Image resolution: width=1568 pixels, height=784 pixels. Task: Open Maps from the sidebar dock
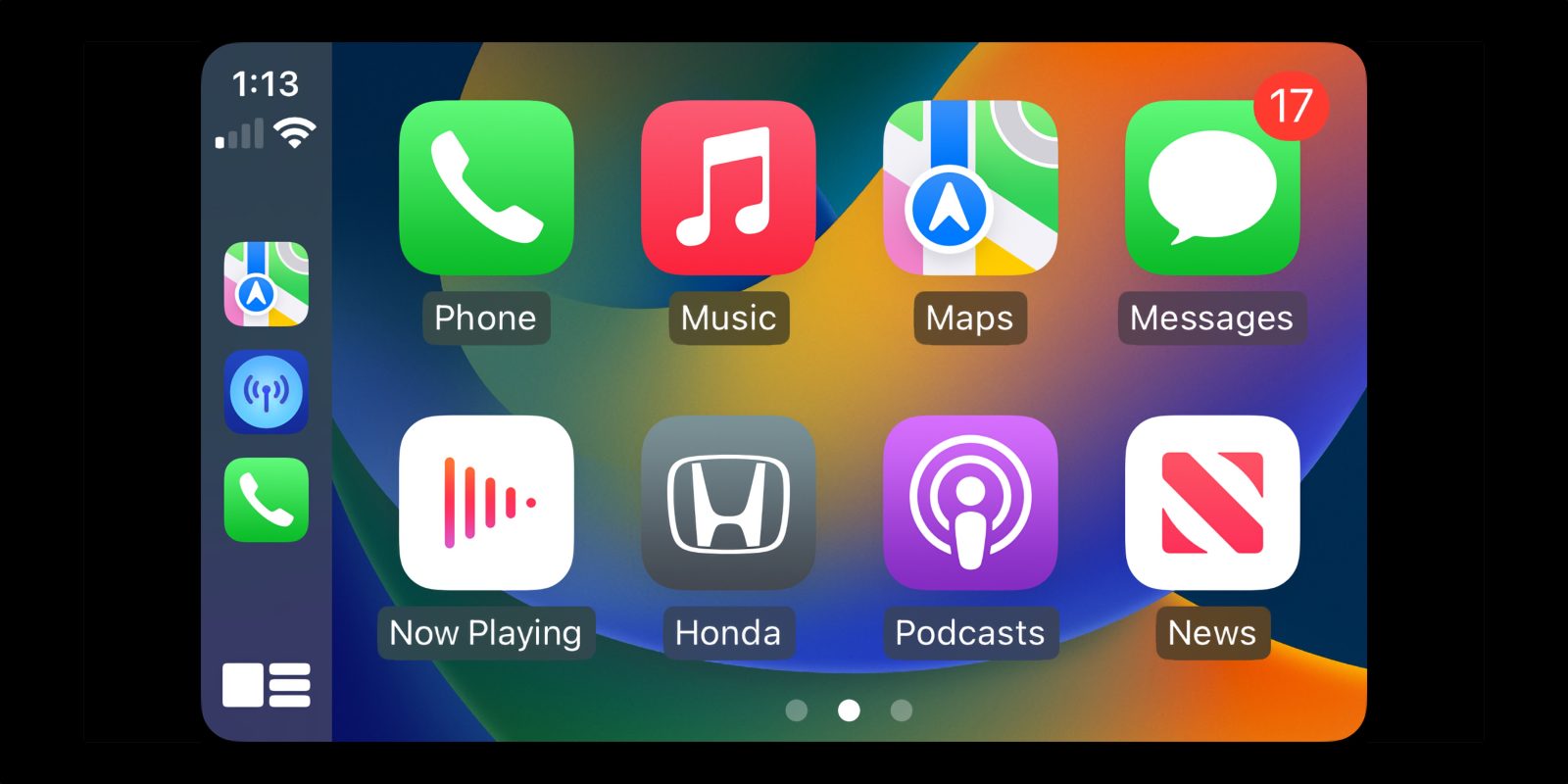click(x=267, y=284)
